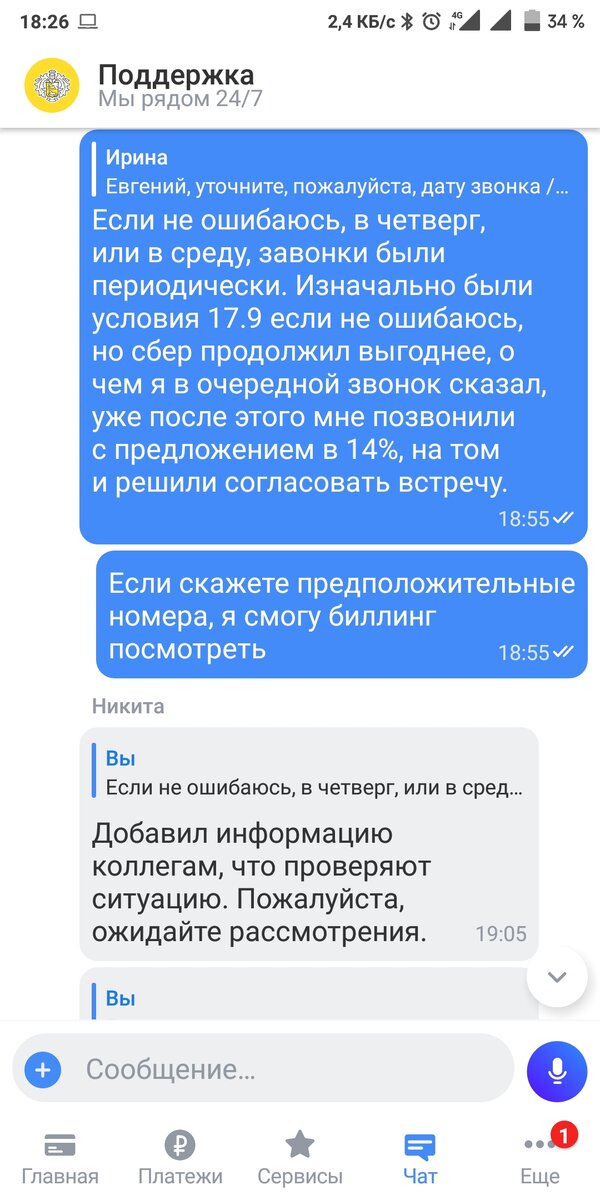The width and height of the screenshot is (600, 1200).
Task: Jump to quoted Вы message in Никита's reply
Action: 310,772
